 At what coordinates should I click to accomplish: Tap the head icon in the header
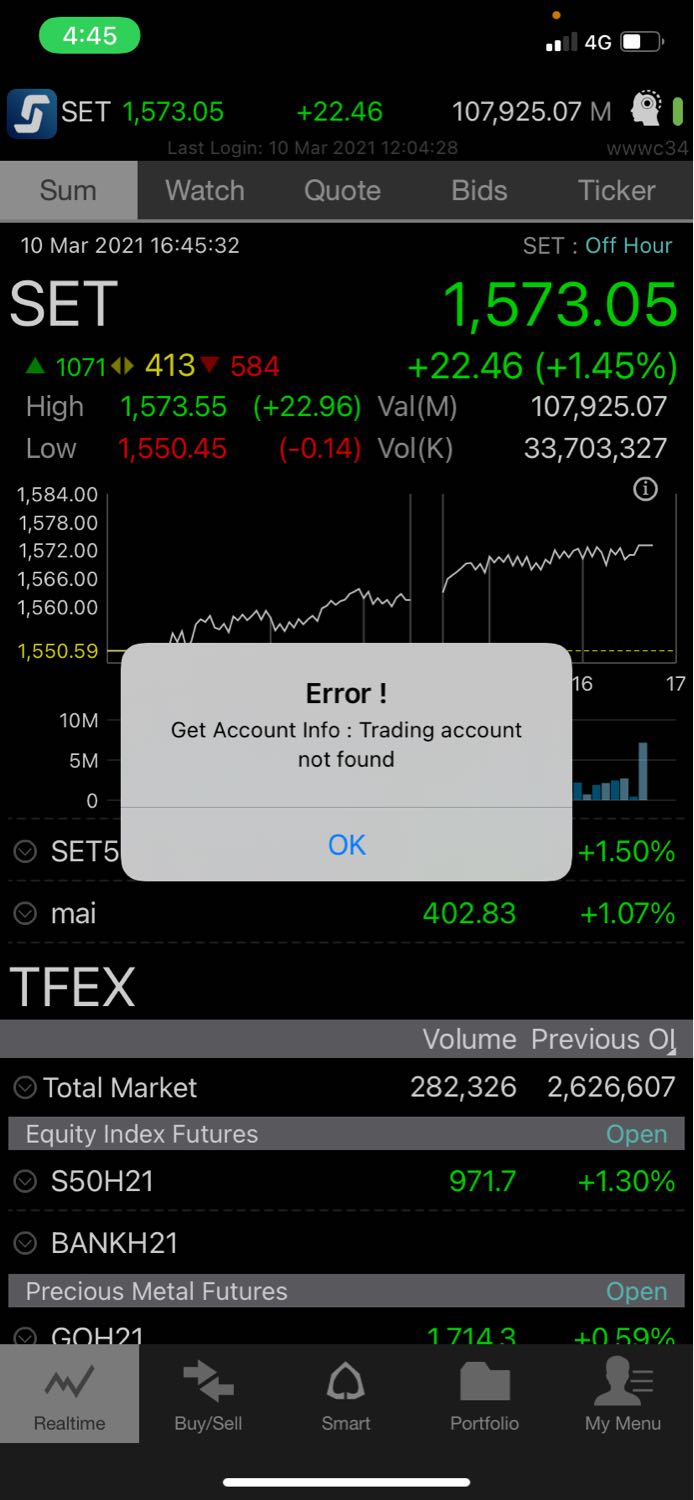pyautogui.click(x=647, y=110)
